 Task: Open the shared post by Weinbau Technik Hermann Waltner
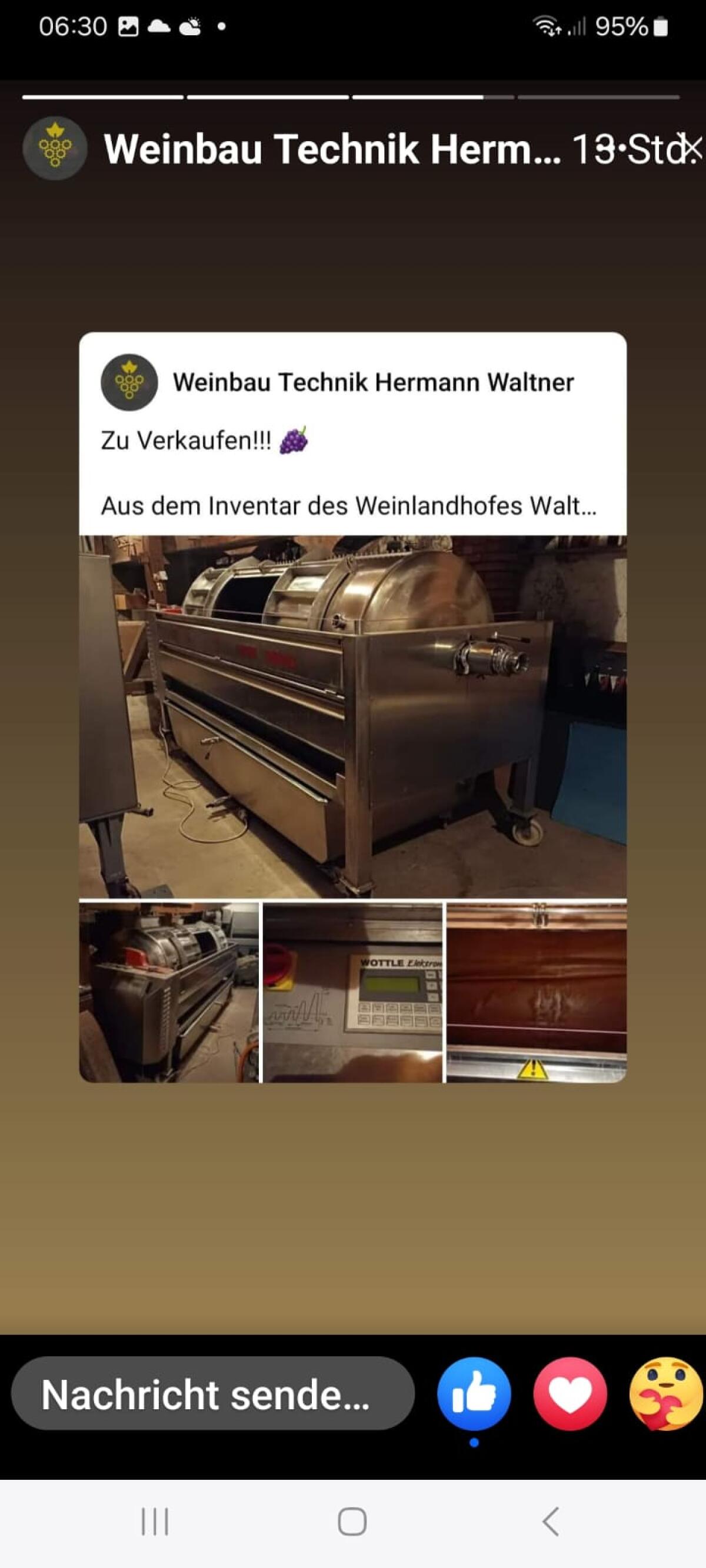click(352, 707)
